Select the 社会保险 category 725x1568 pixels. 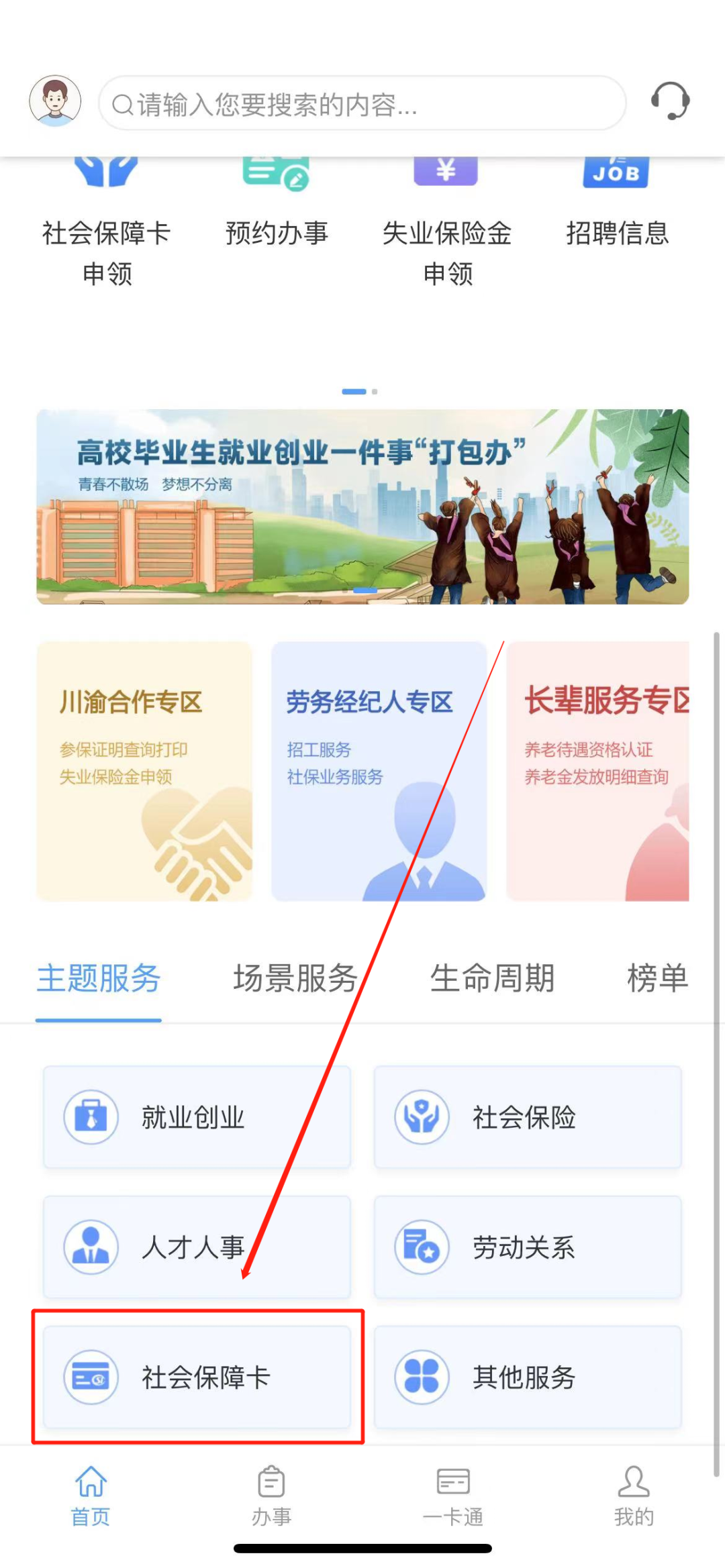coord(528,1117)
